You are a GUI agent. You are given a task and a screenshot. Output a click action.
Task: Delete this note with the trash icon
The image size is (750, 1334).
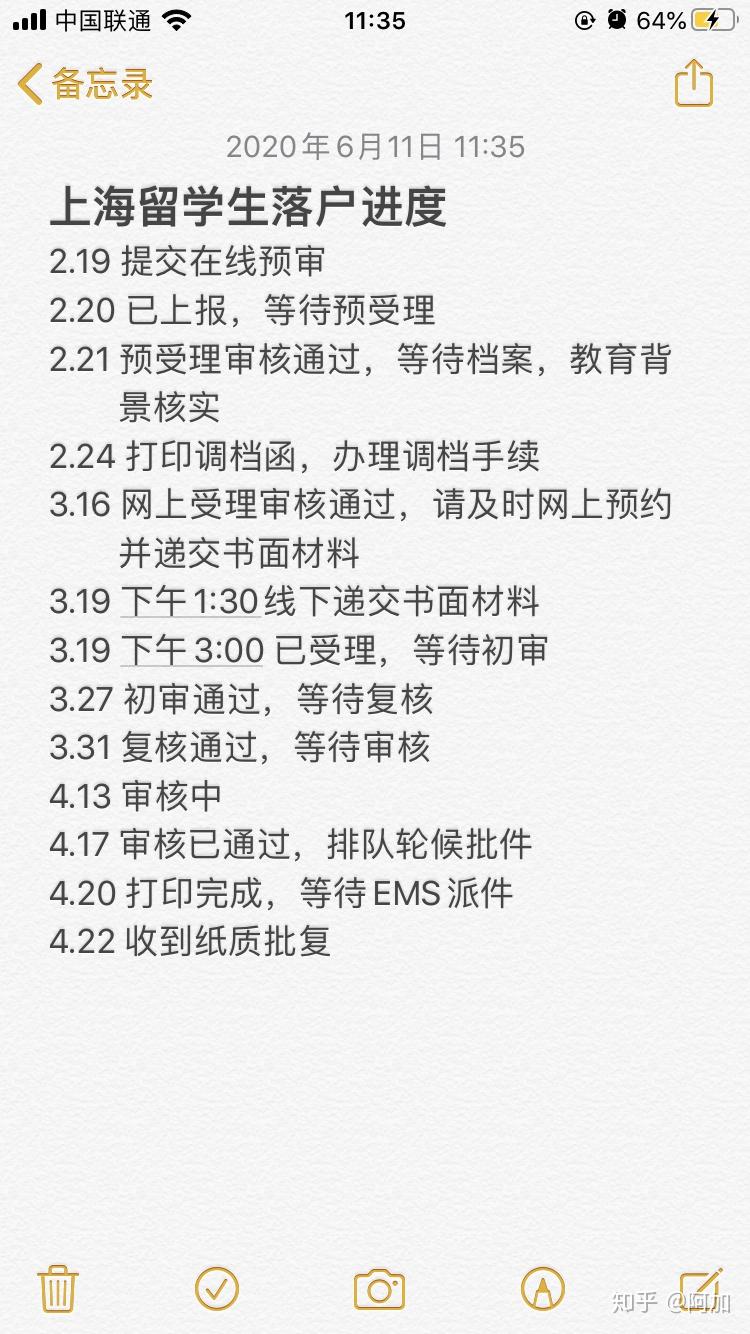tap(58, 1287)
